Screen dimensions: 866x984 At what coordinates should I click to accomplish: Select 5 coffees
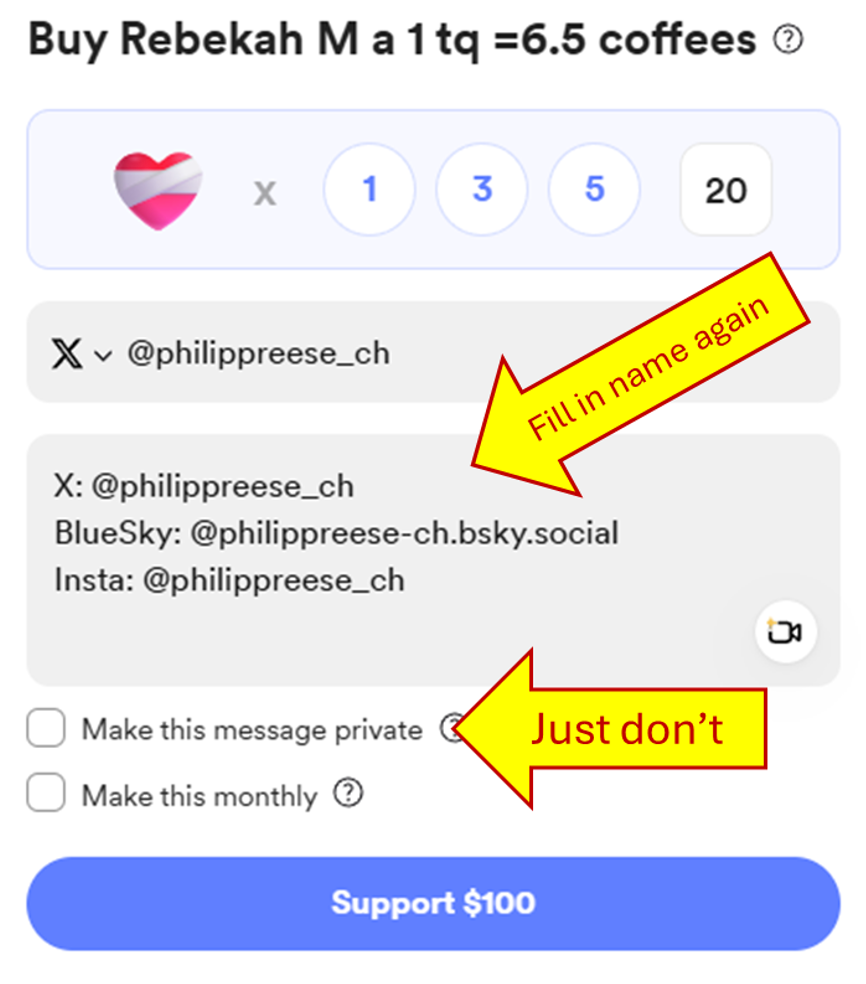coord(594,190)
